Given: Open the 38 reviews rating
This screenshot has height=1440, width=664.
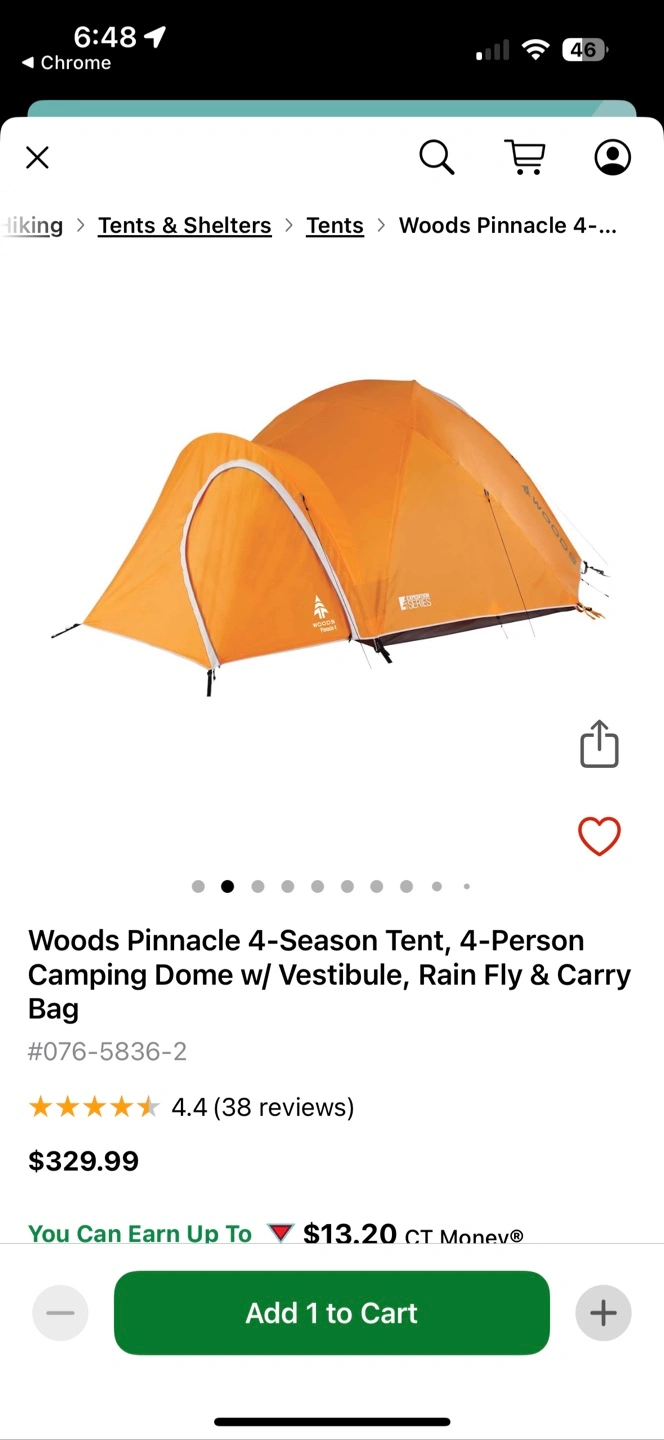Looking at the screenshot, I should (x=263, y=1107).
